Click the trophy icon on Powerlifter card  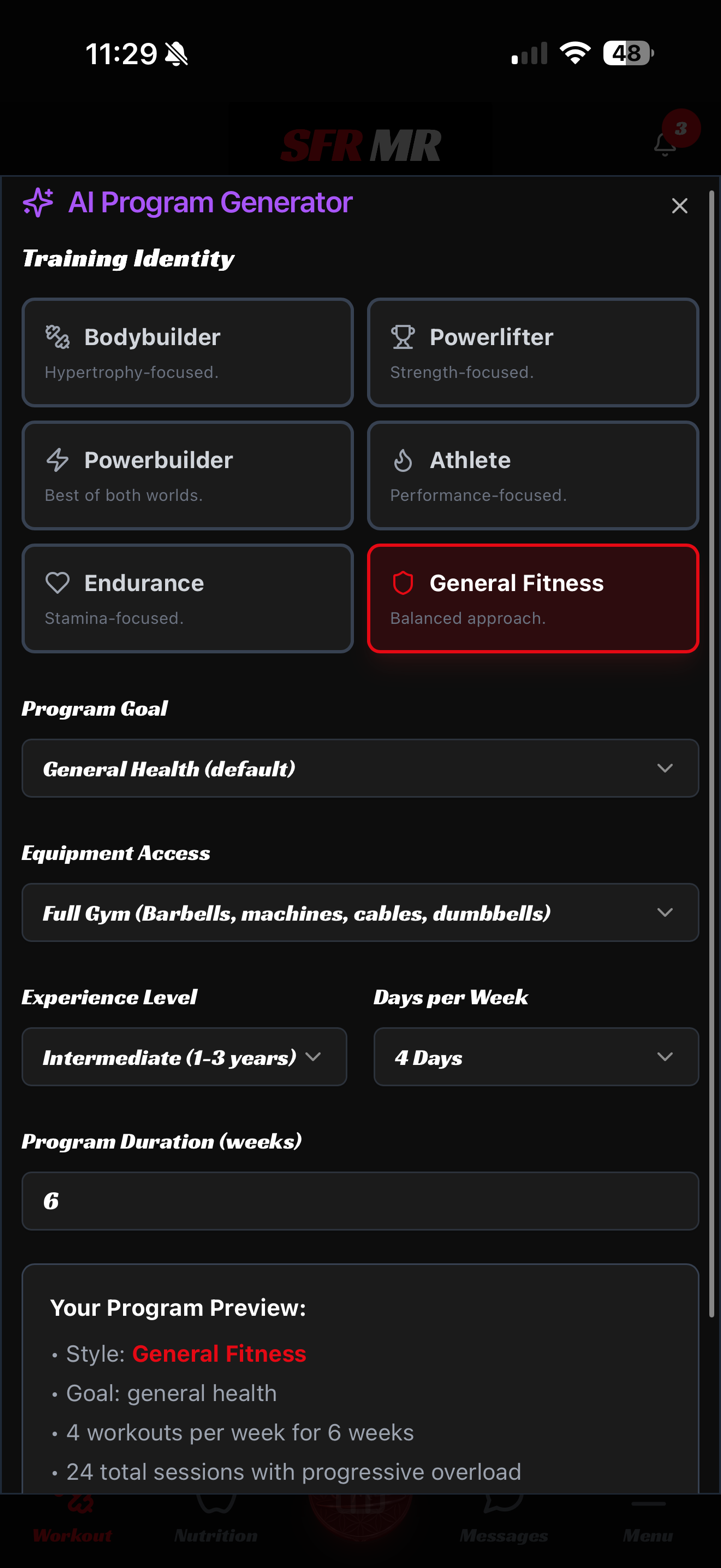point(403,337)
